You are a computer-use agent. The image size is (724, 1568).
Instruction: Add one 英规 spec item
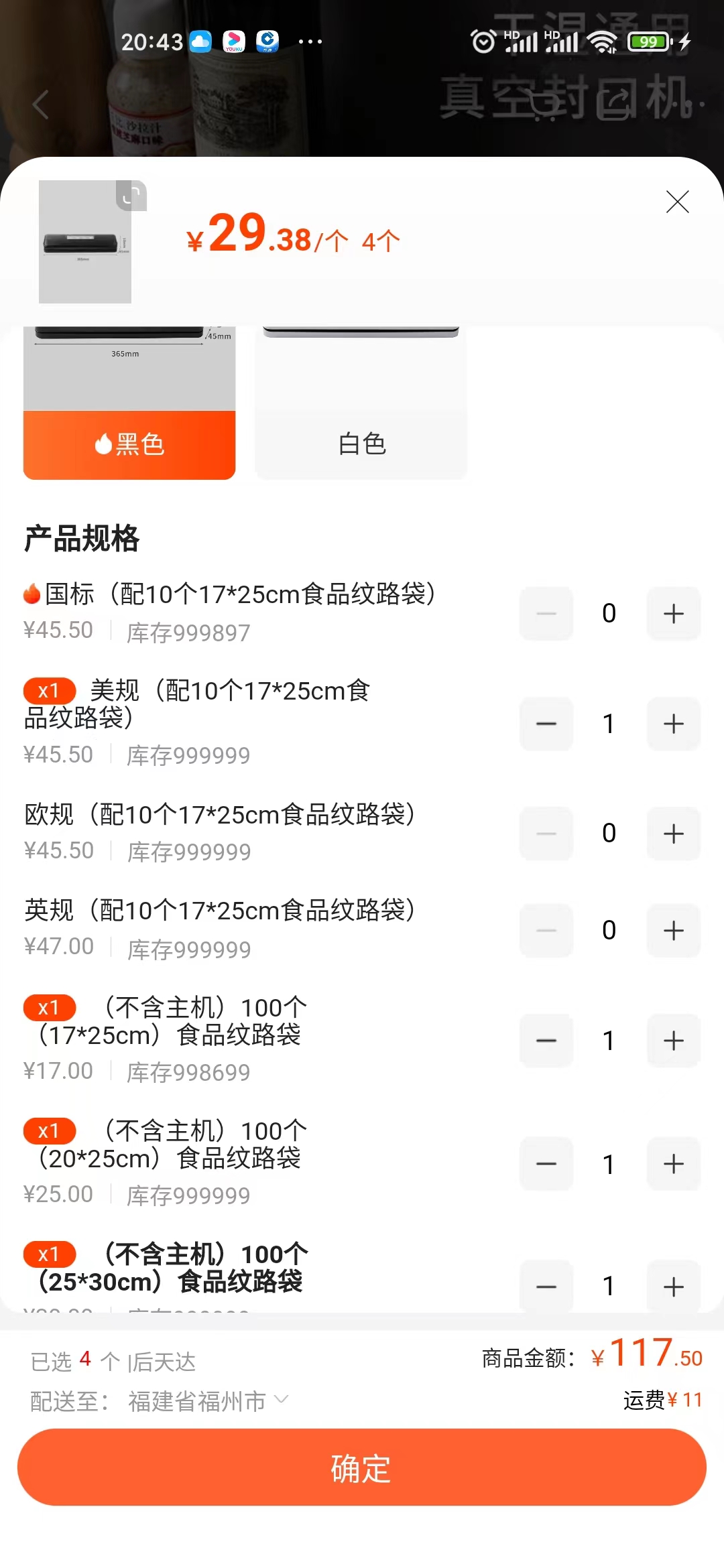[673, 931]
